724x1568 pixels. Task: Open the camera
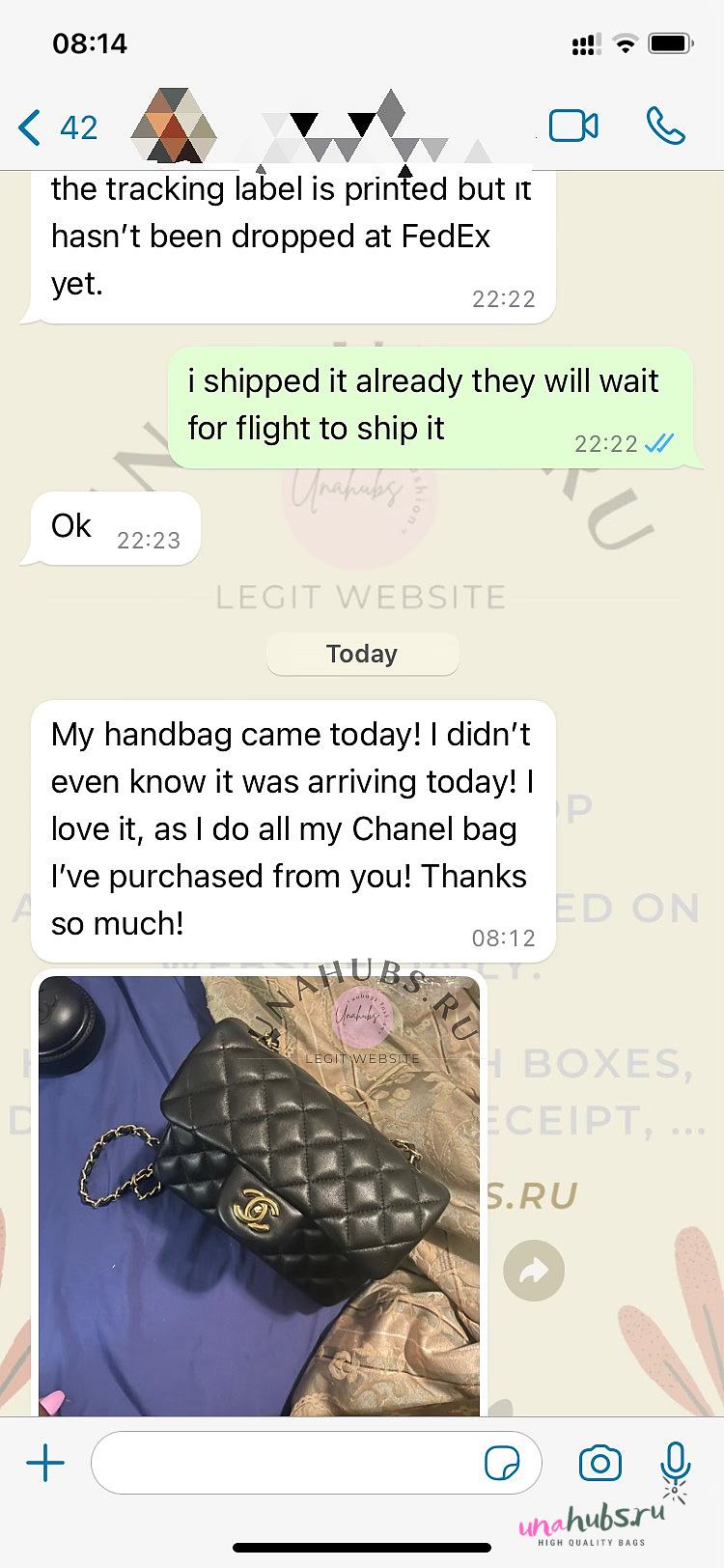[600, 1464]
